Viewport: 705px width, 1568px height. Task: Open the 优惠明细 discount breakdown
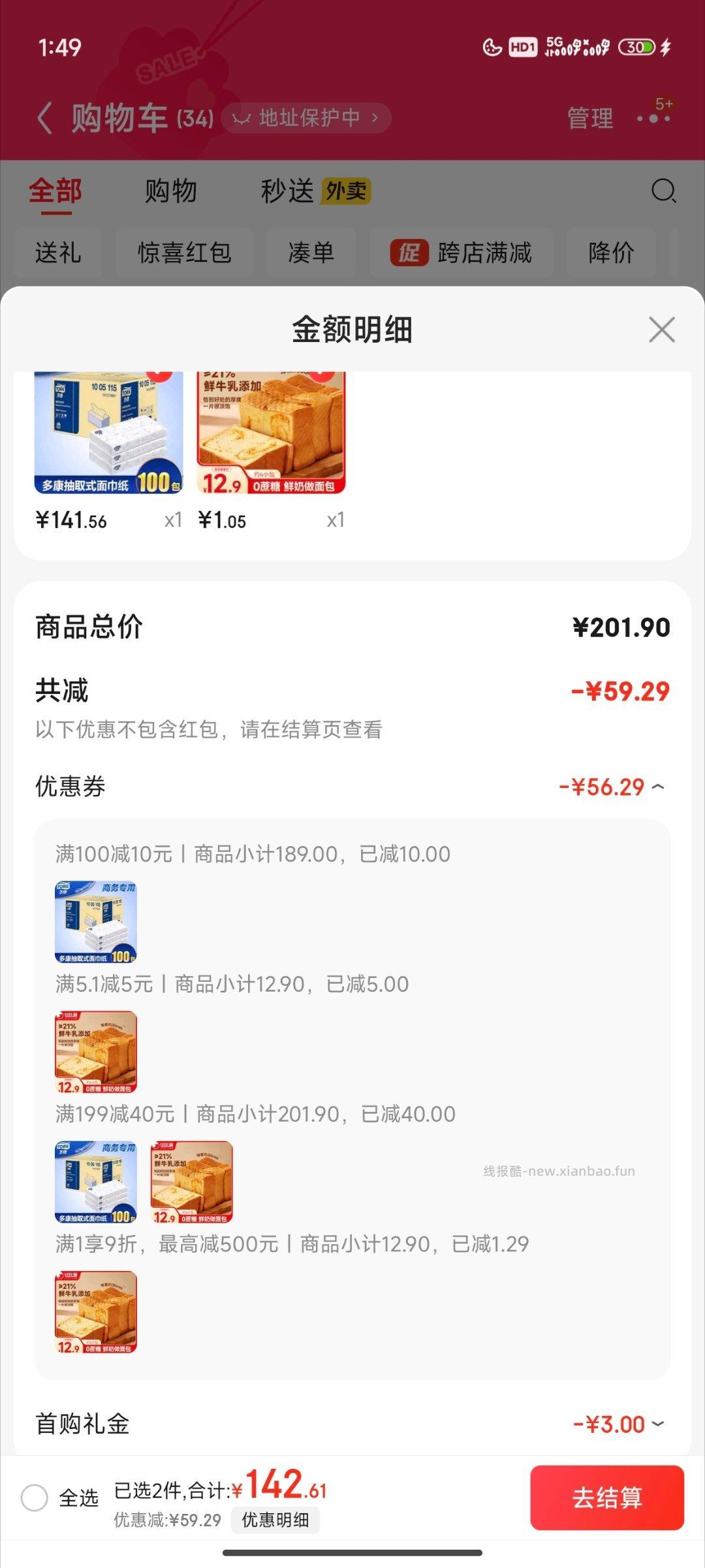click(x=276, y=1521)
